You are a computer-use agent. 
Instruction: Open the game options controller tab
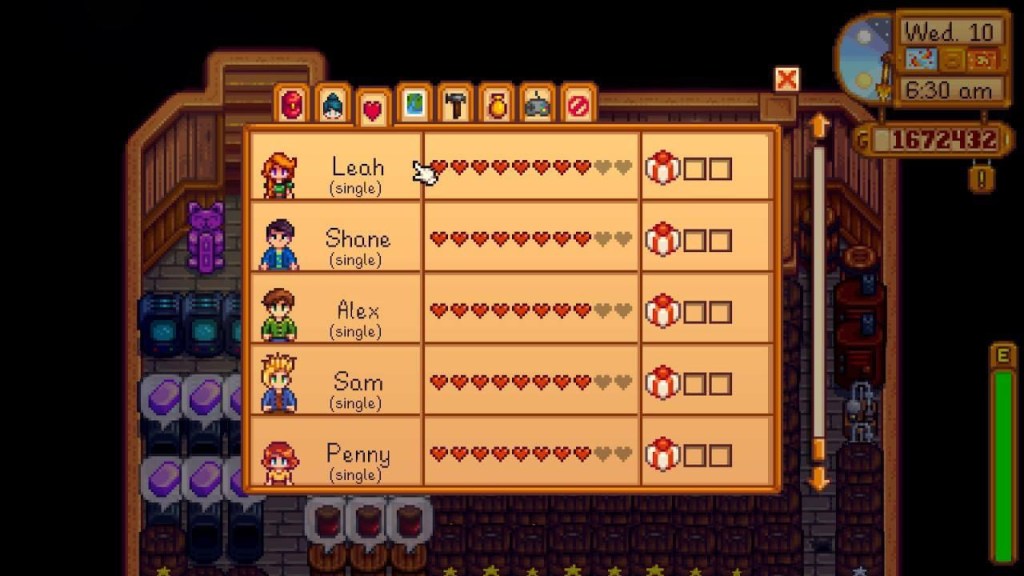537,104
